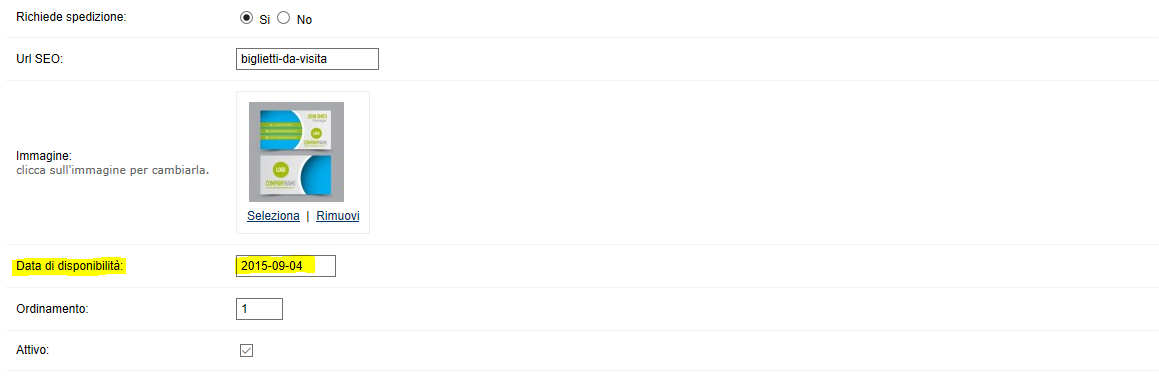
Task: Edit the Ordinamento number field
Action: point(259,308)
